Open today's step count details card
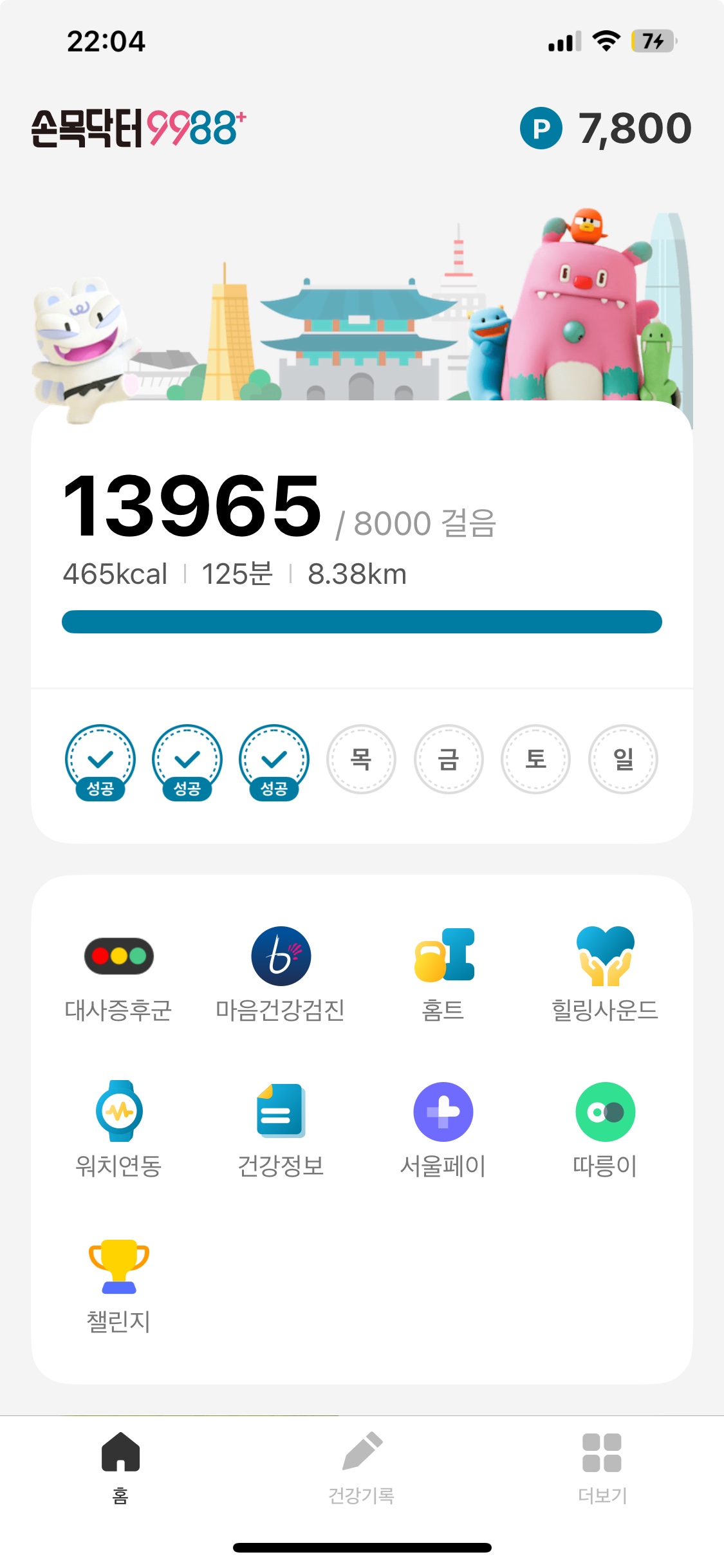The image size is (724, 1568). (362, 547)
